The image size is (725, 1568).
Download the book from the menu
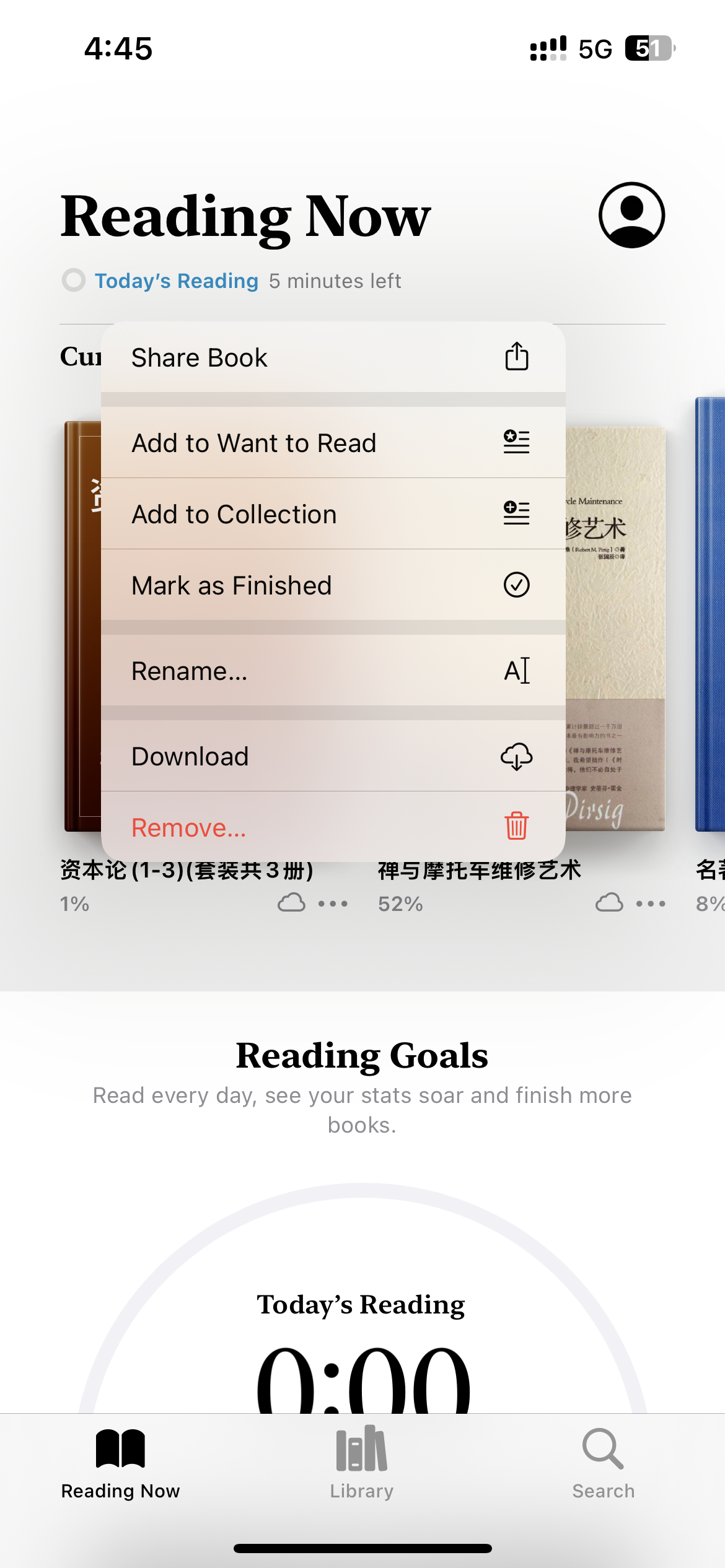click(333, 756)
